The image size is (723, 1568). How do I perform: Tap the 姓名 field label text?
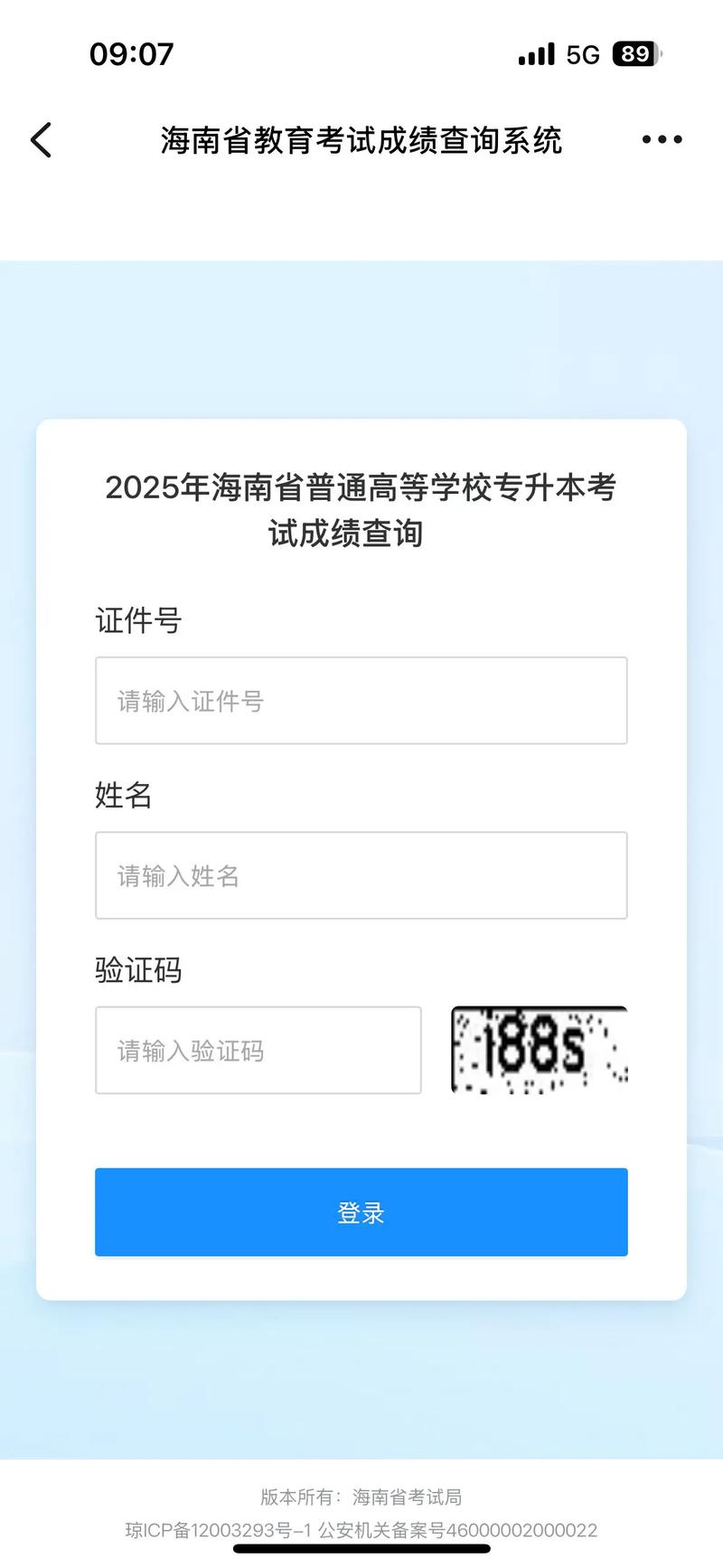pyautogui.click(x=123, y=797)
